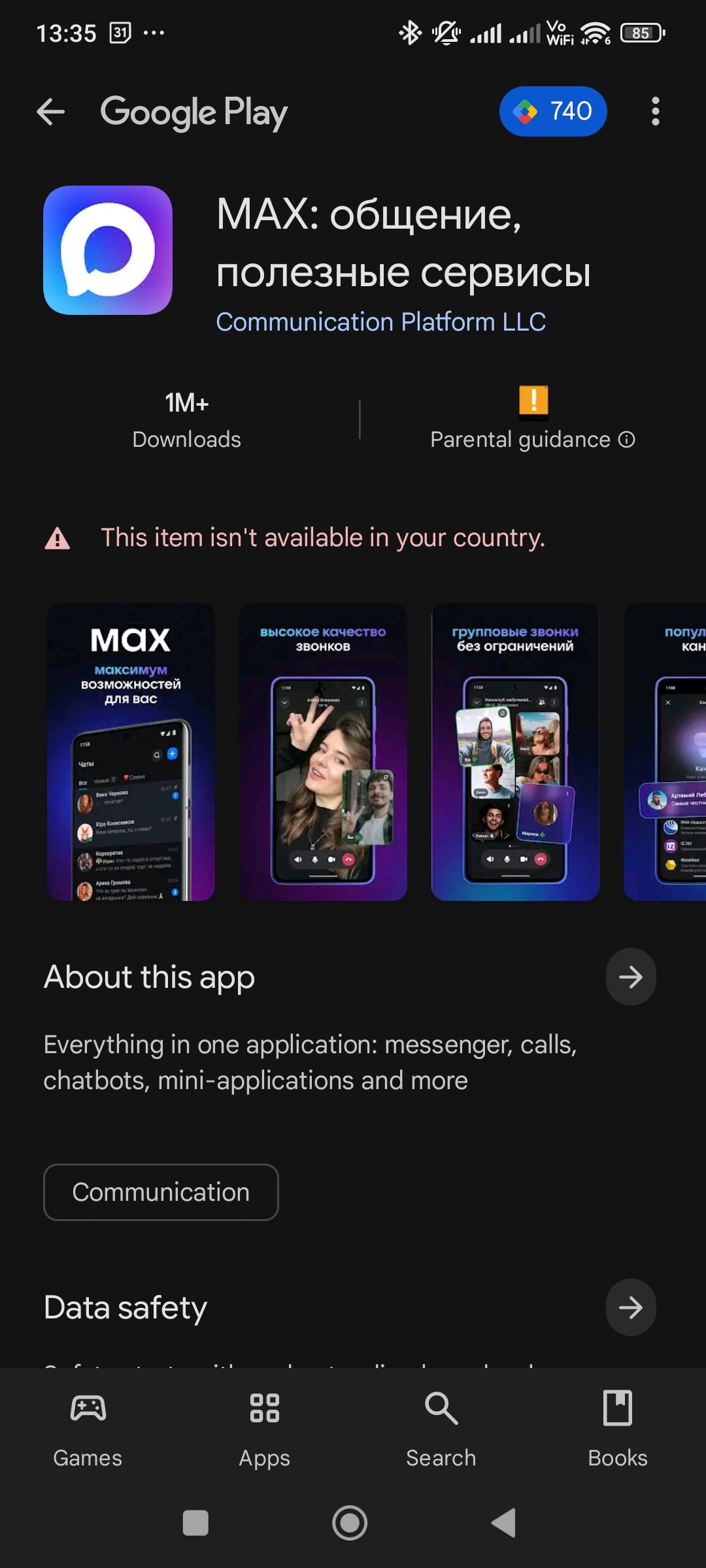Open Data safety details arrow
This screenshot has height=1568, width=706.
pos(630,1307)
